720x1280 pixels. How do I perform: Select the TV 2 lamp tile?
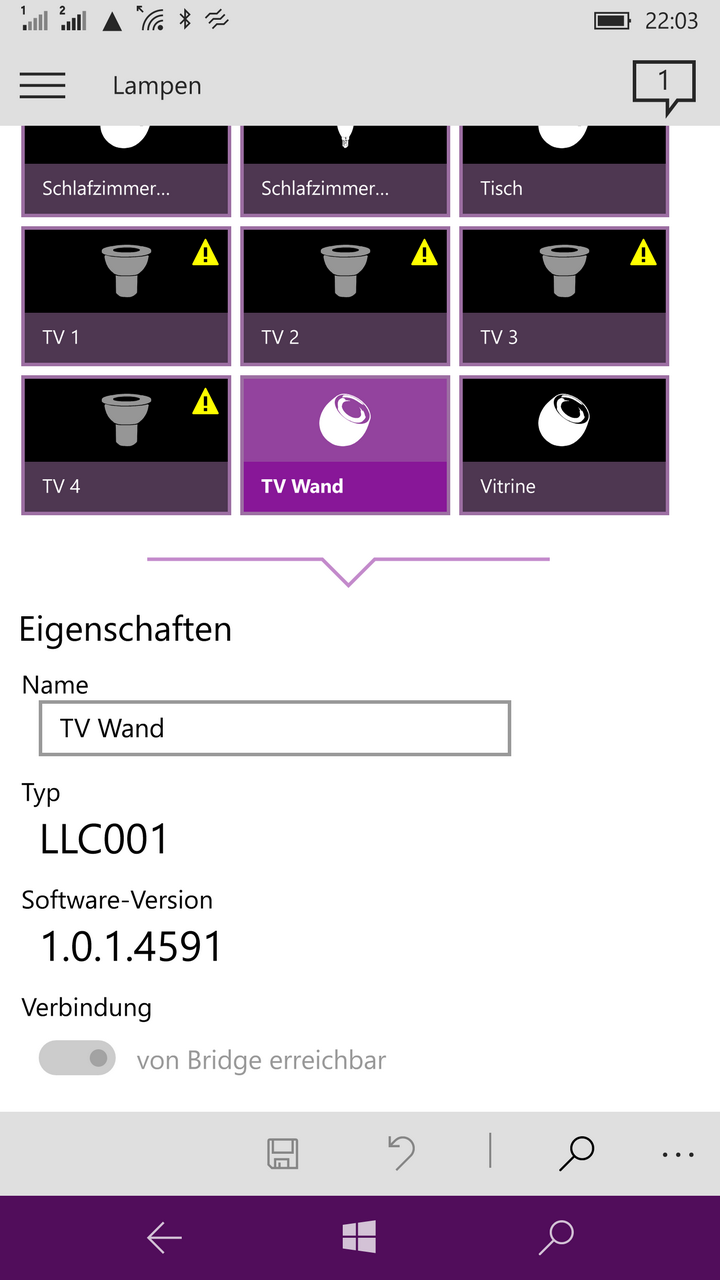coord(345,296)
